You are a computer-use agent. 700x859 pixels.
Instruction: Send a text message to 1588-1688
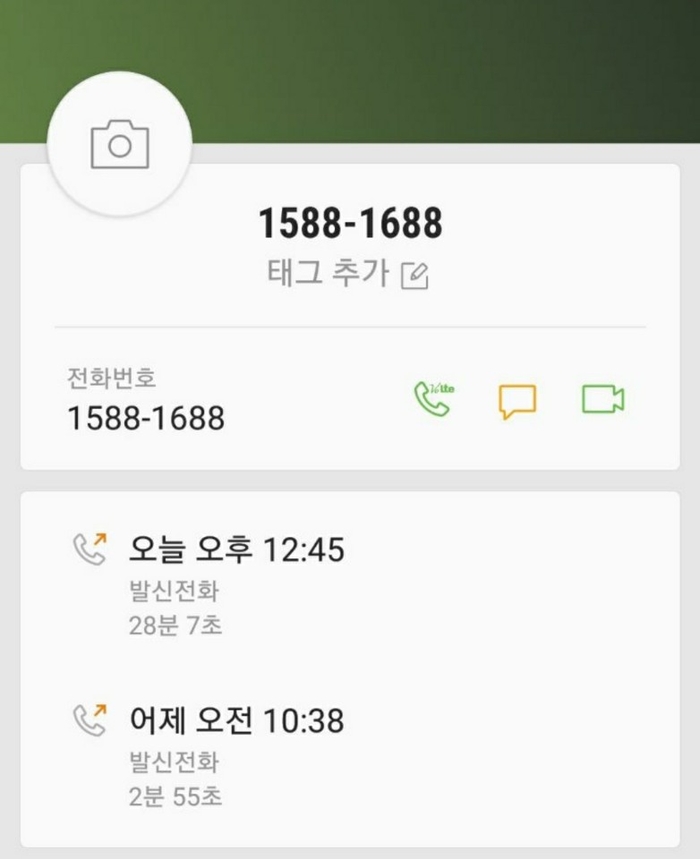pos(517,400)
